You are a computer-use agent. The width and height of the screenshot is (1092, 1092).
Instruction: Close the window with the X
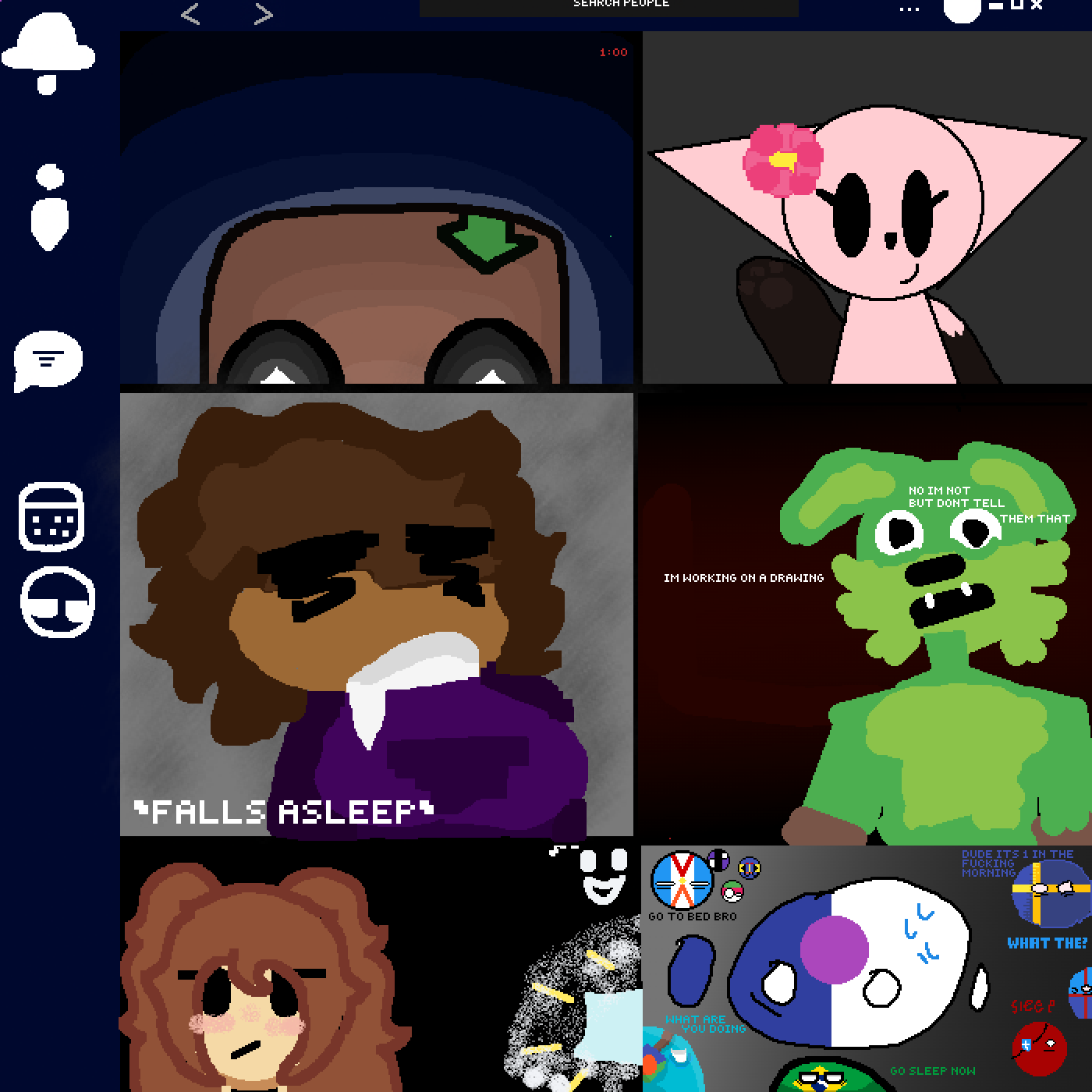[1037, 5]
